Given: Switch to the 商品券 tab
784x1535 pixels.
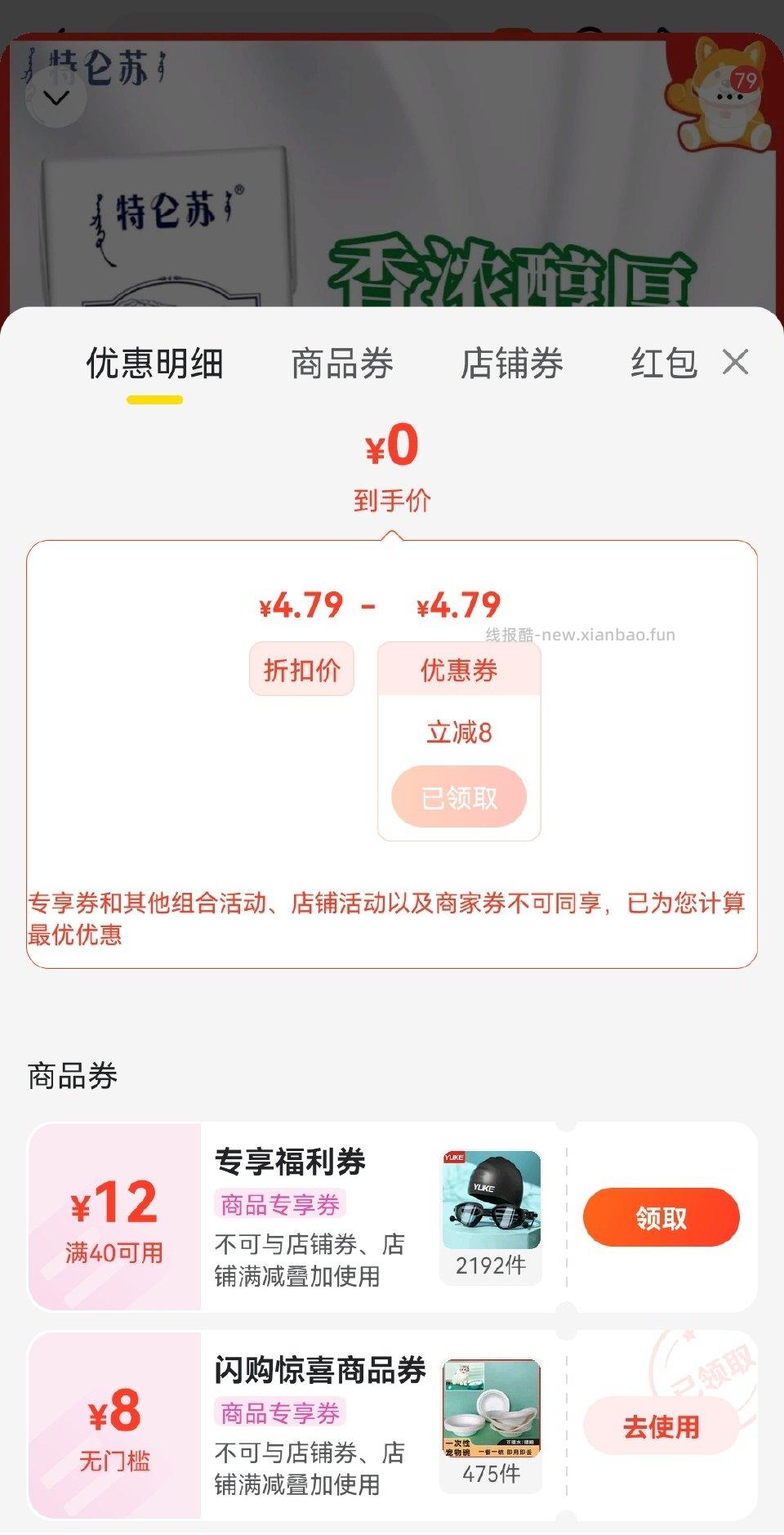Looking at the screenshot, I should [x=341, y=364].
